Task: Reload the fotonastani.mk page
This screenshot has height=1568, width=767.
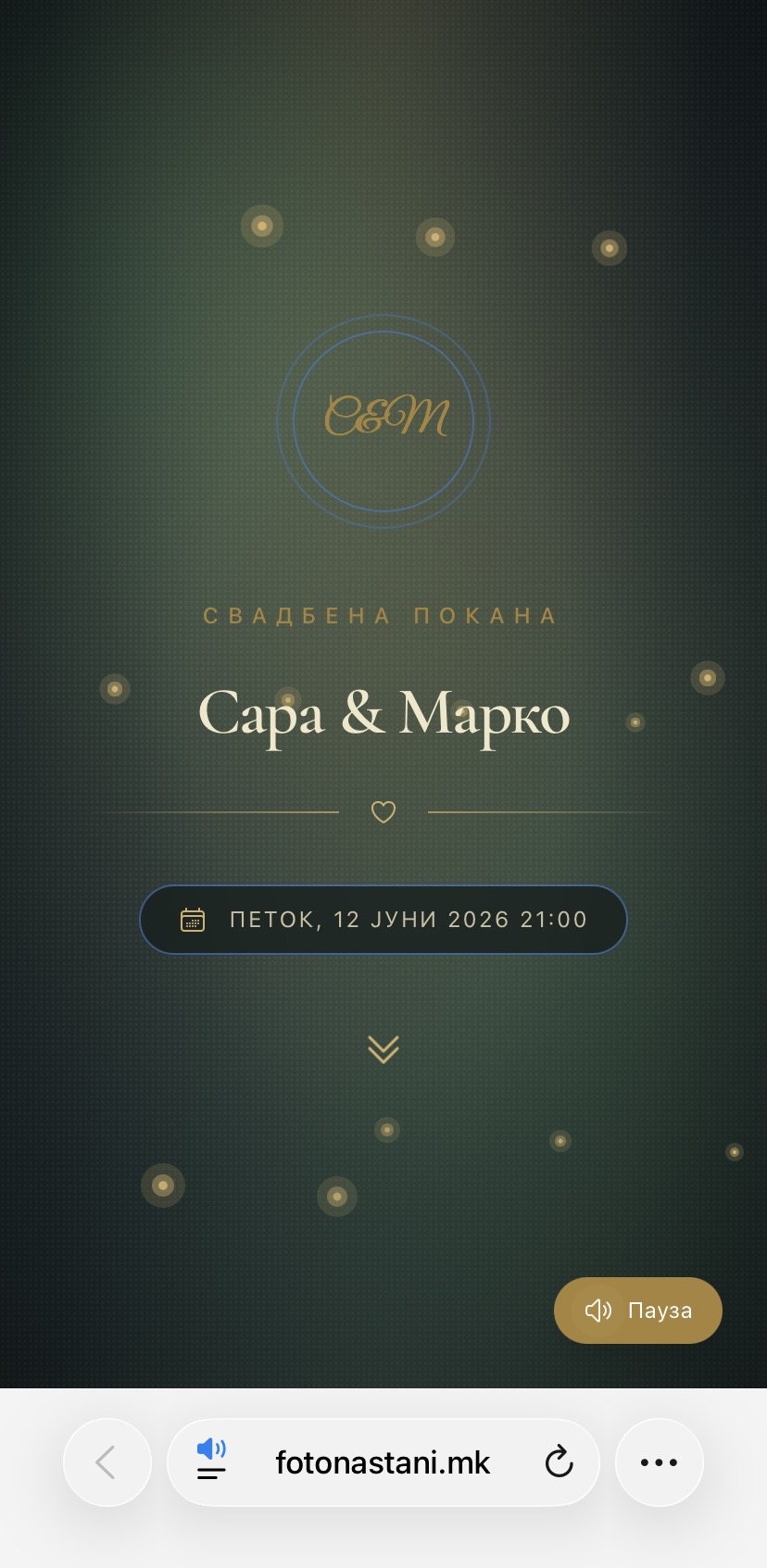Action: (559, 1462)
